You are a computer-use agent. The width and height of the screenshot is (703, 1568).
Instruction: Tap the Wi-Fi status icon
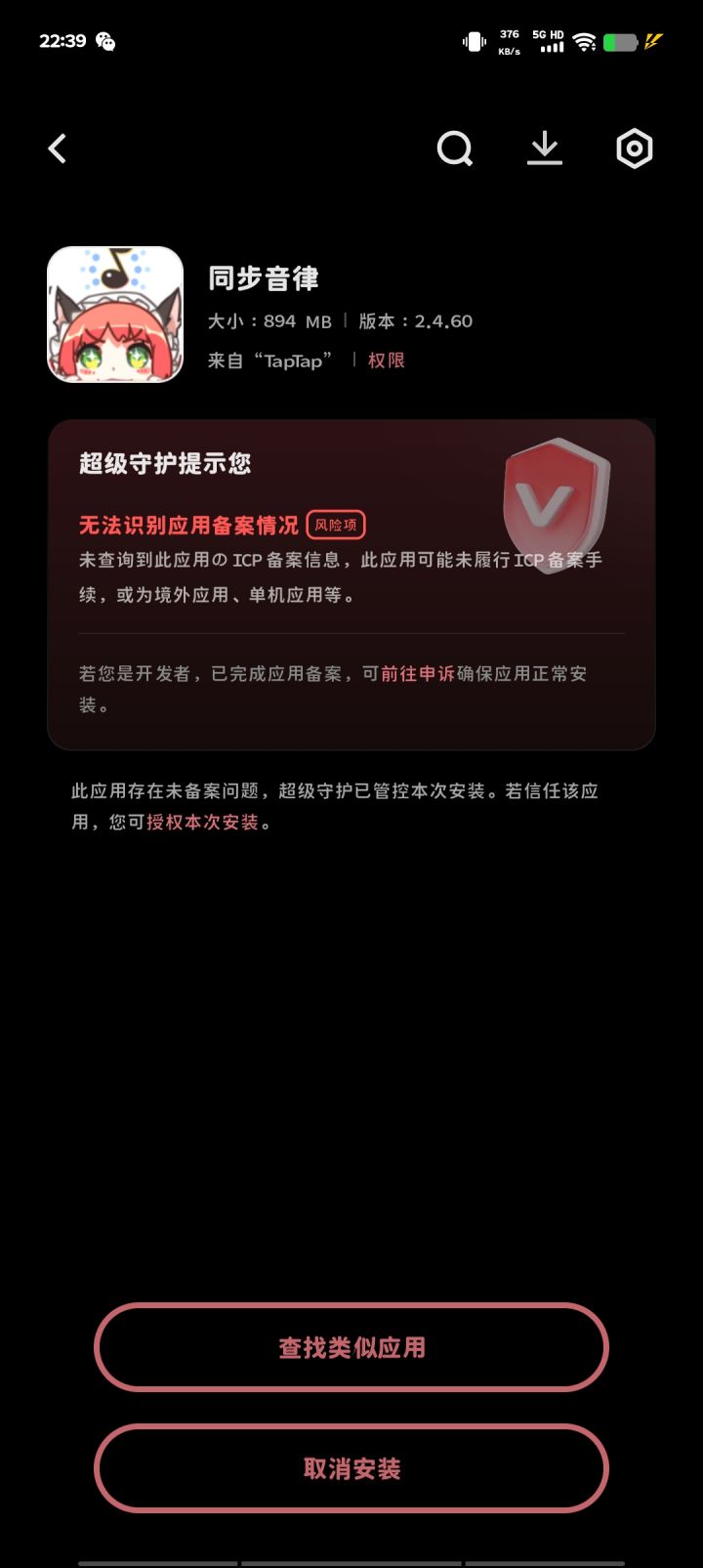point(584,42)
